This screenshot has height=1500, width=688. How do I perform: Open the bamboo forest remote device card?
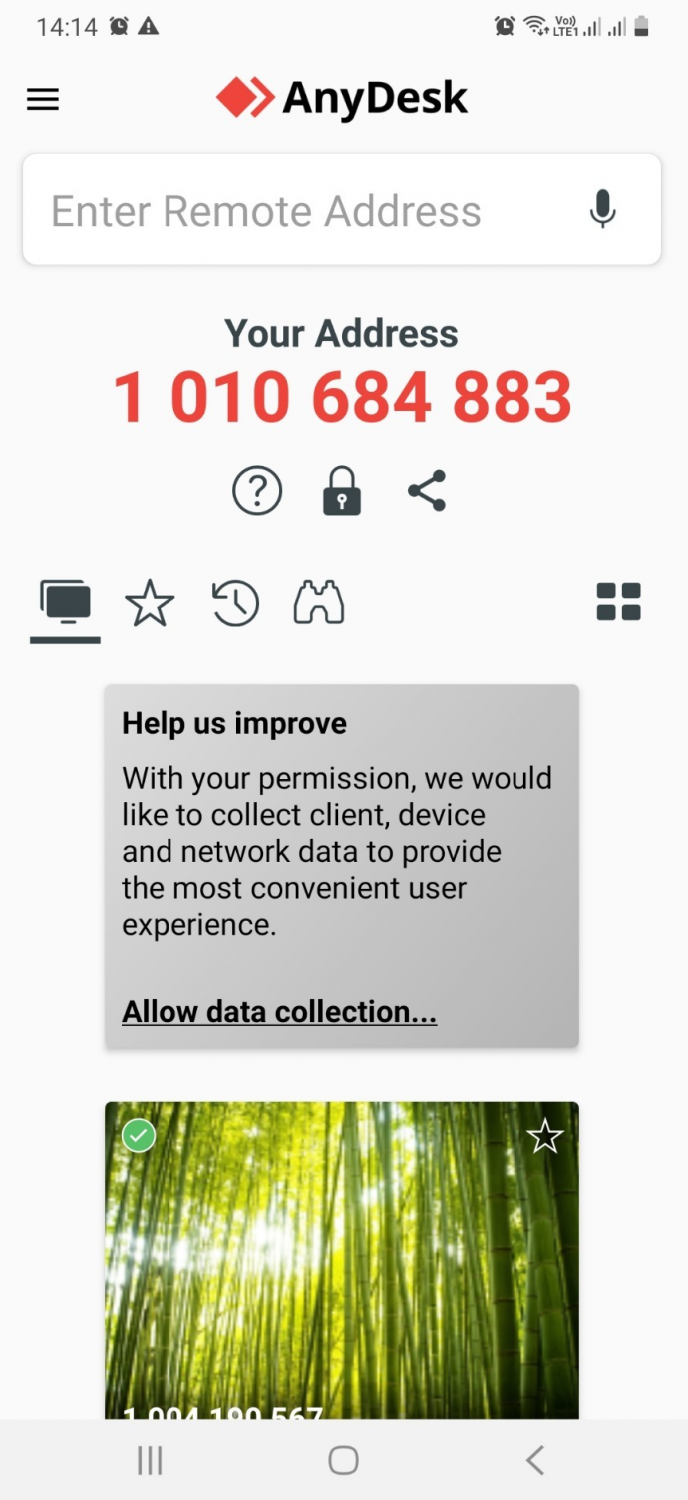(x=342, y=1260)
